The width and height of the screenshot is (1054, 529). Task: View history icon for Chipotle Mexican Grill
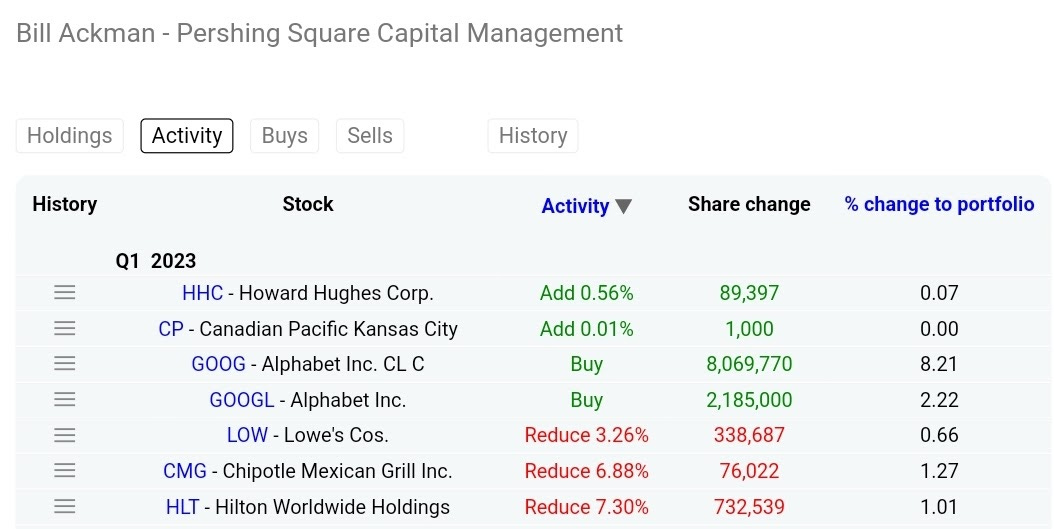[65, 471]
